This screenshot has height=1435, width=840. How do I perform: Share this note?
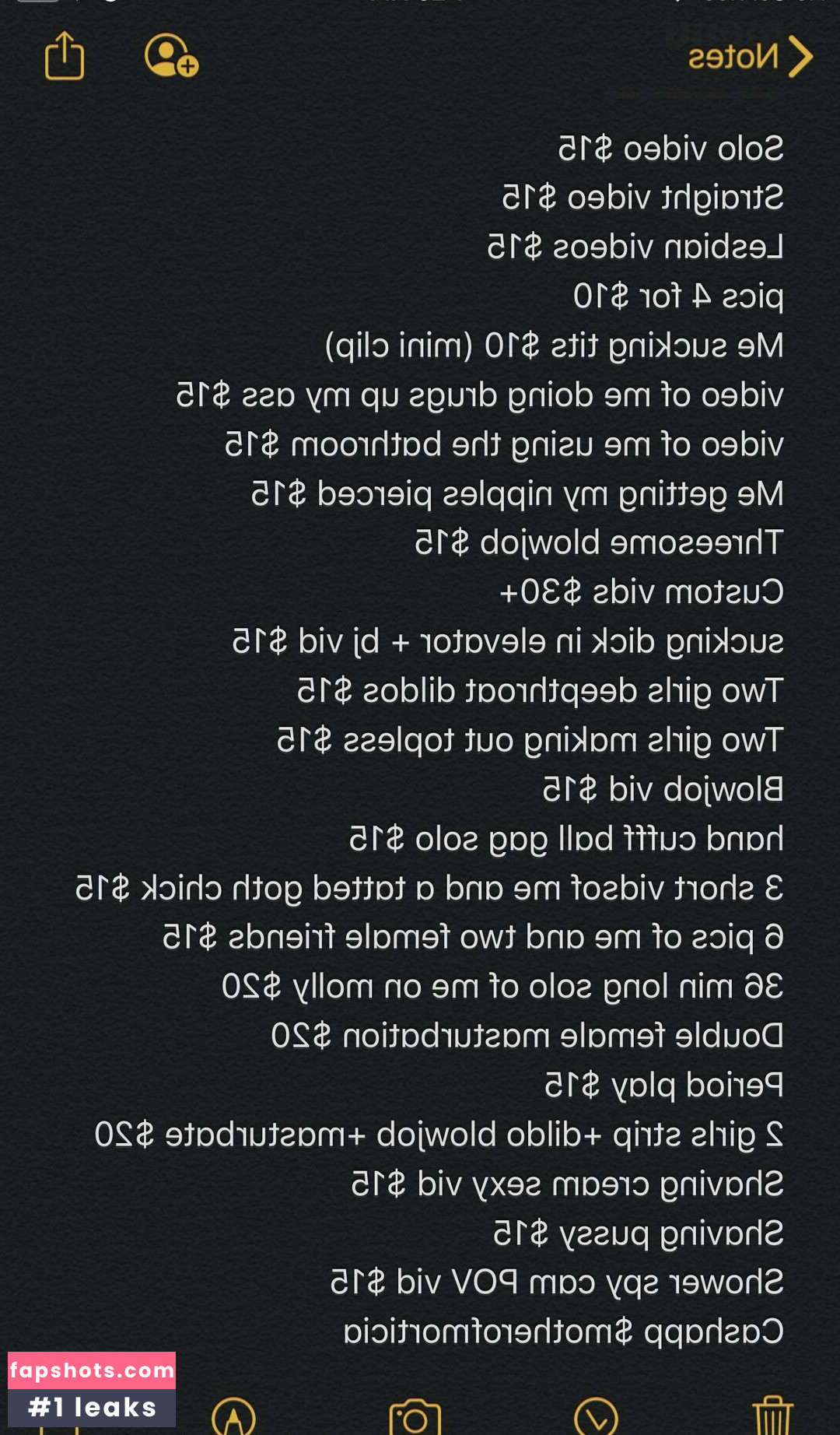pos(65,55)
